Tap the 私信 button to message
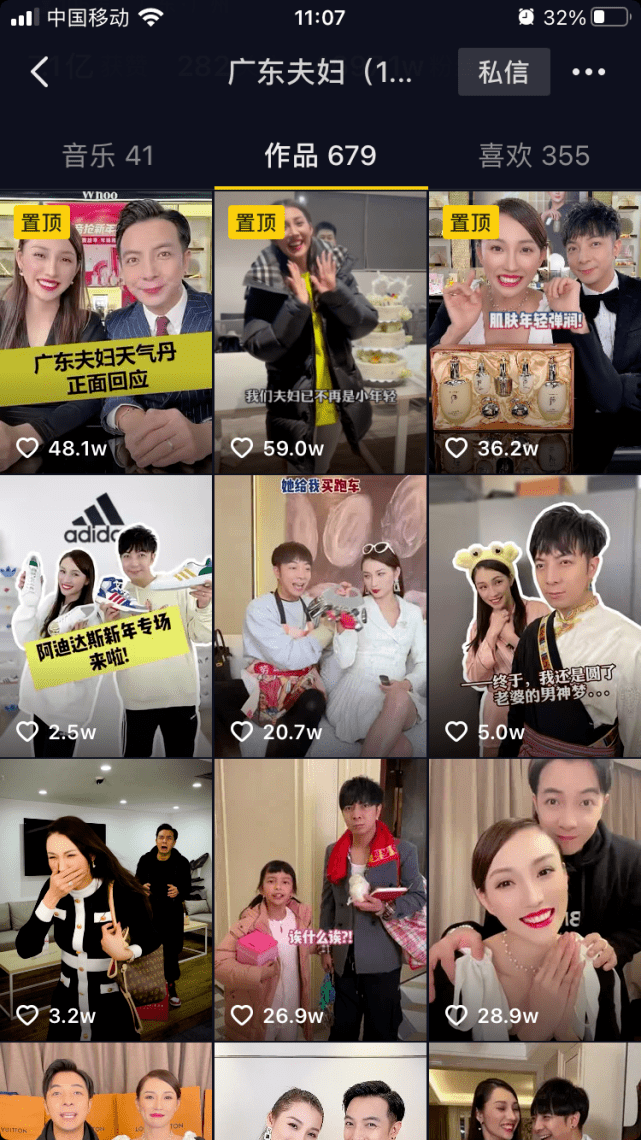This screenshot has width=641, height=1140. tap(504, 72)
